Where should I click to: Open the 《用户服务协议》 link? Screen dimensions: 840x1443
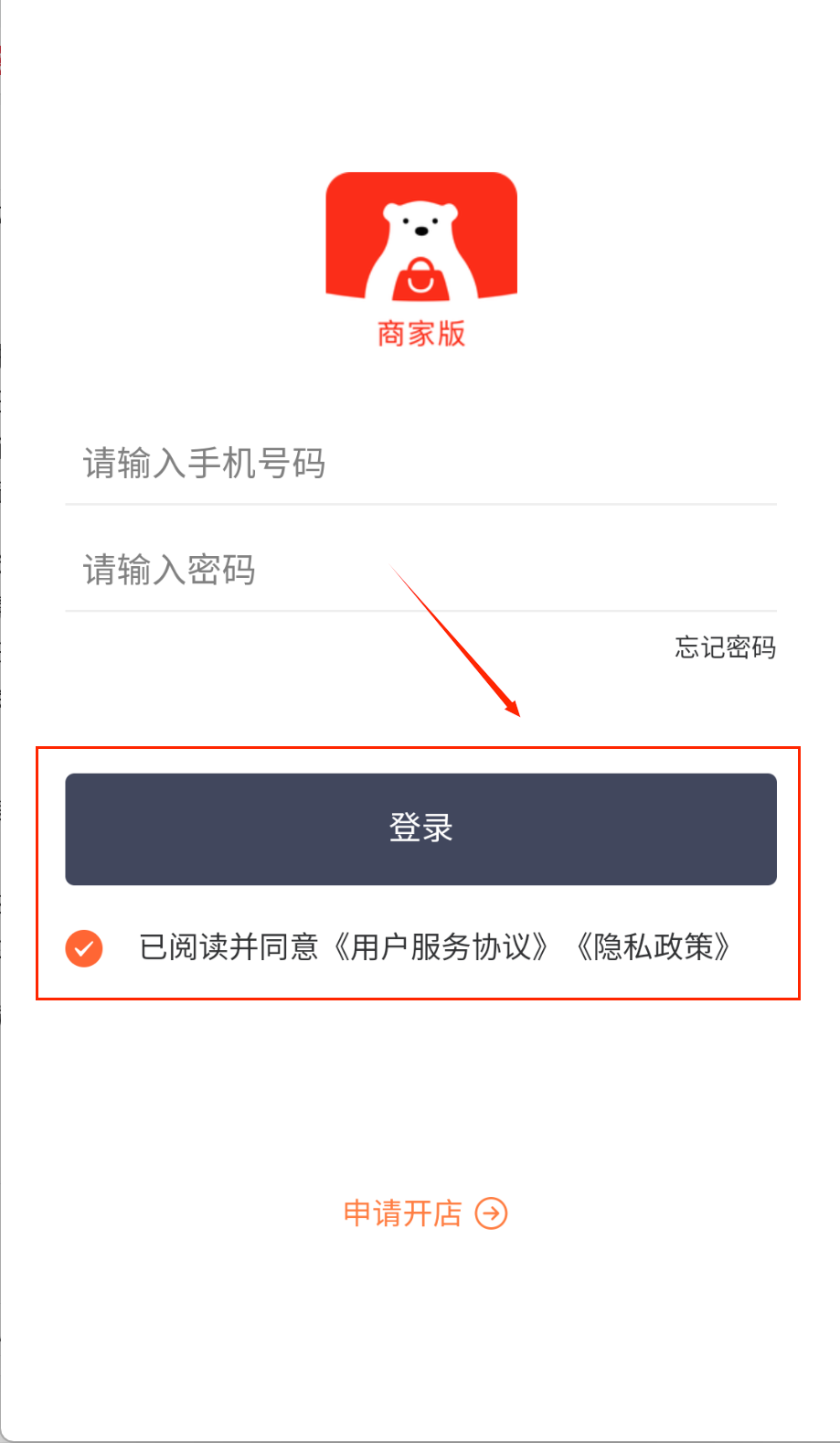pyautogui.click(x=439, y=947)
